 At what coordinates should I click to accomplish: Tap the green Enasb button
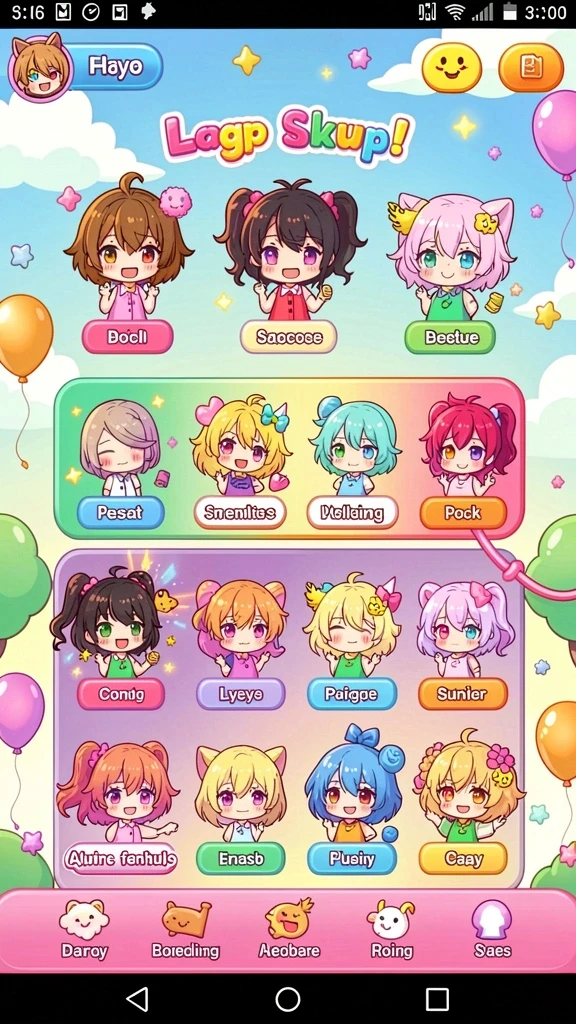point(241,858)
